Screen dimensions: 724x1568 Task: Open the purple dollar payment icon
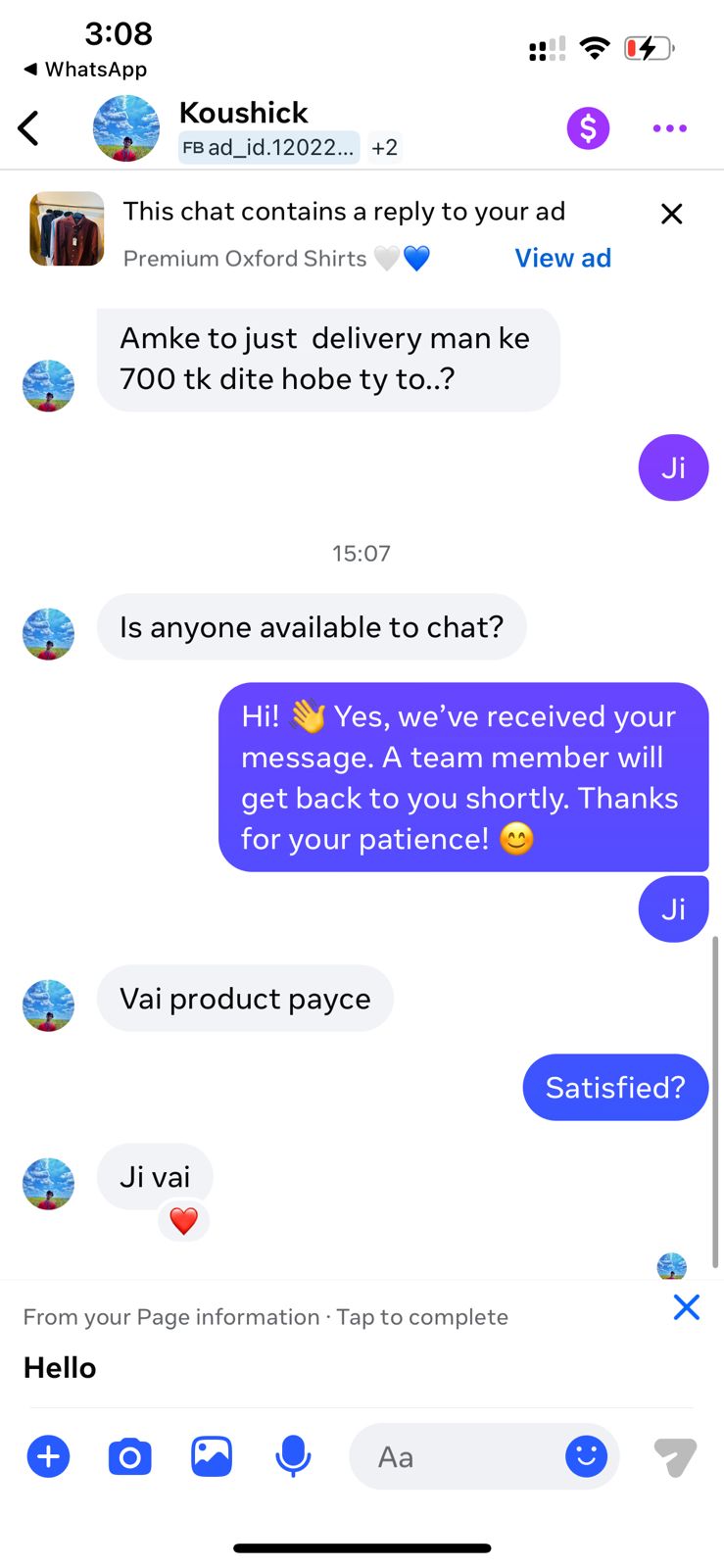588,128
